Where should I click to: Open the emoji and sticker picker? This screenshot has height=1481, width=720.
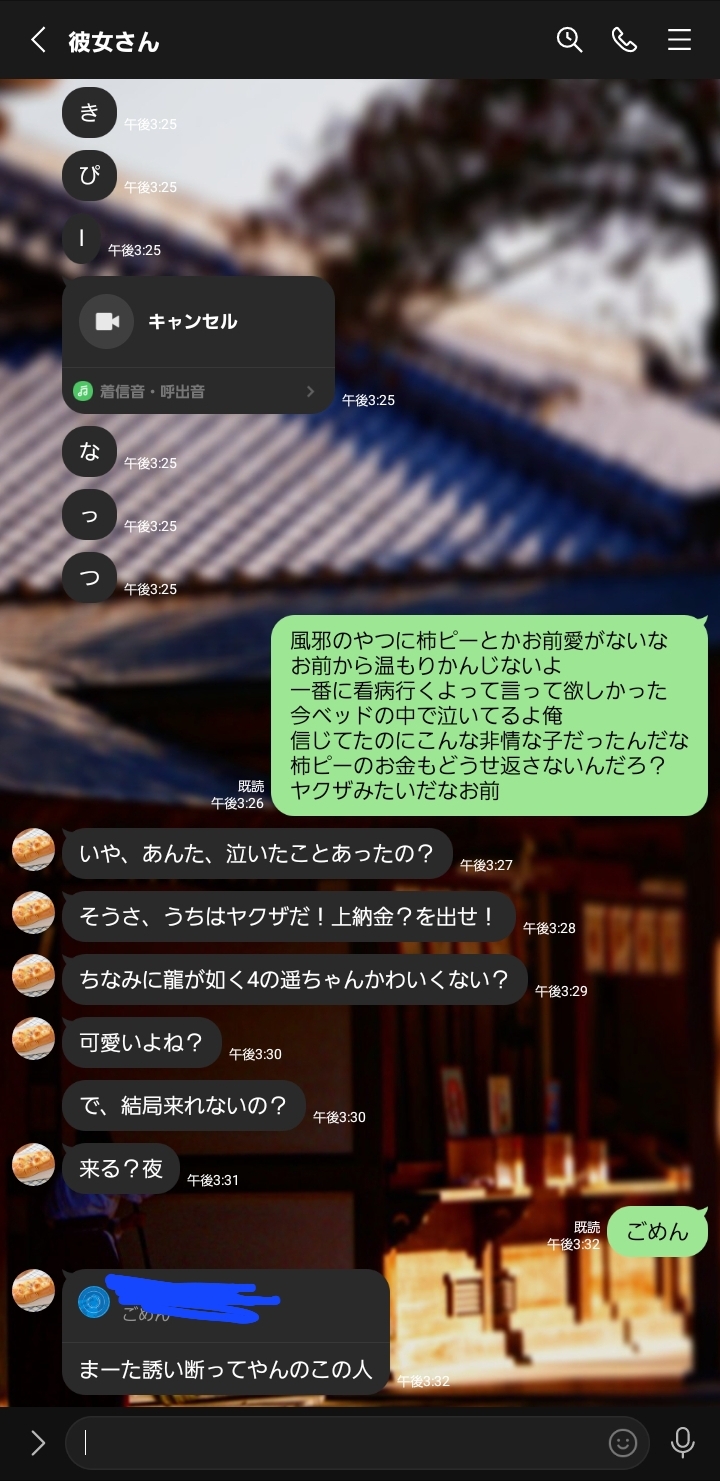tap(622, 1442)
